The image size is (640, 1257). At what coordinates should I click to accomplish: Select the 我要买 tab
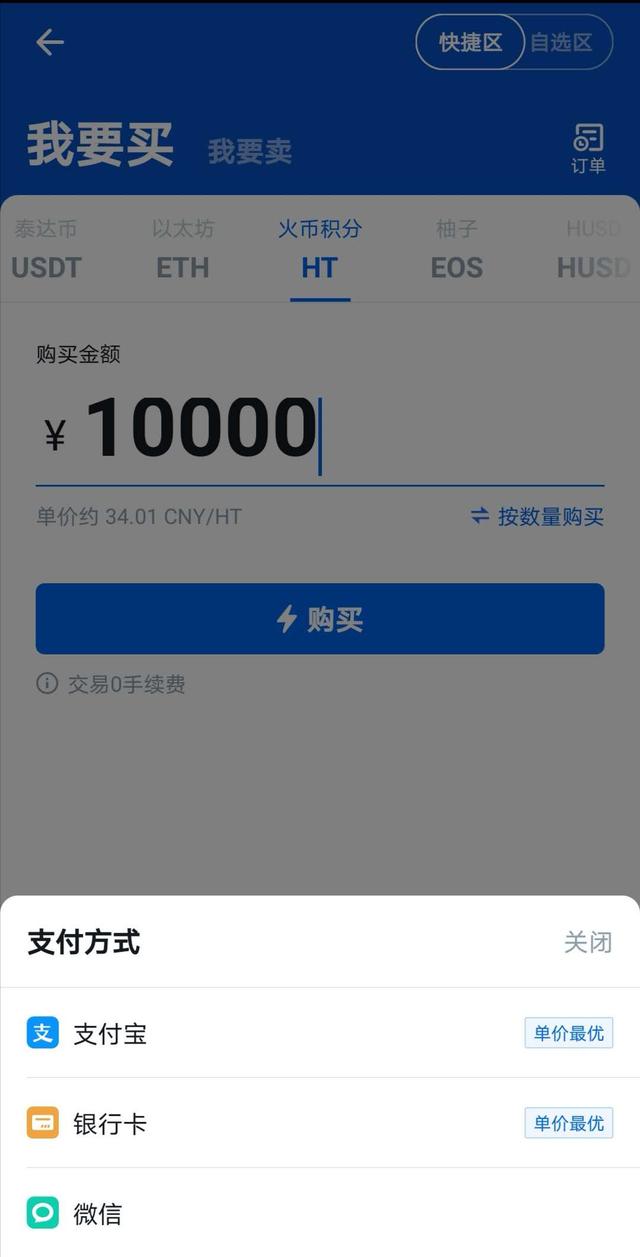click(100, 145)
